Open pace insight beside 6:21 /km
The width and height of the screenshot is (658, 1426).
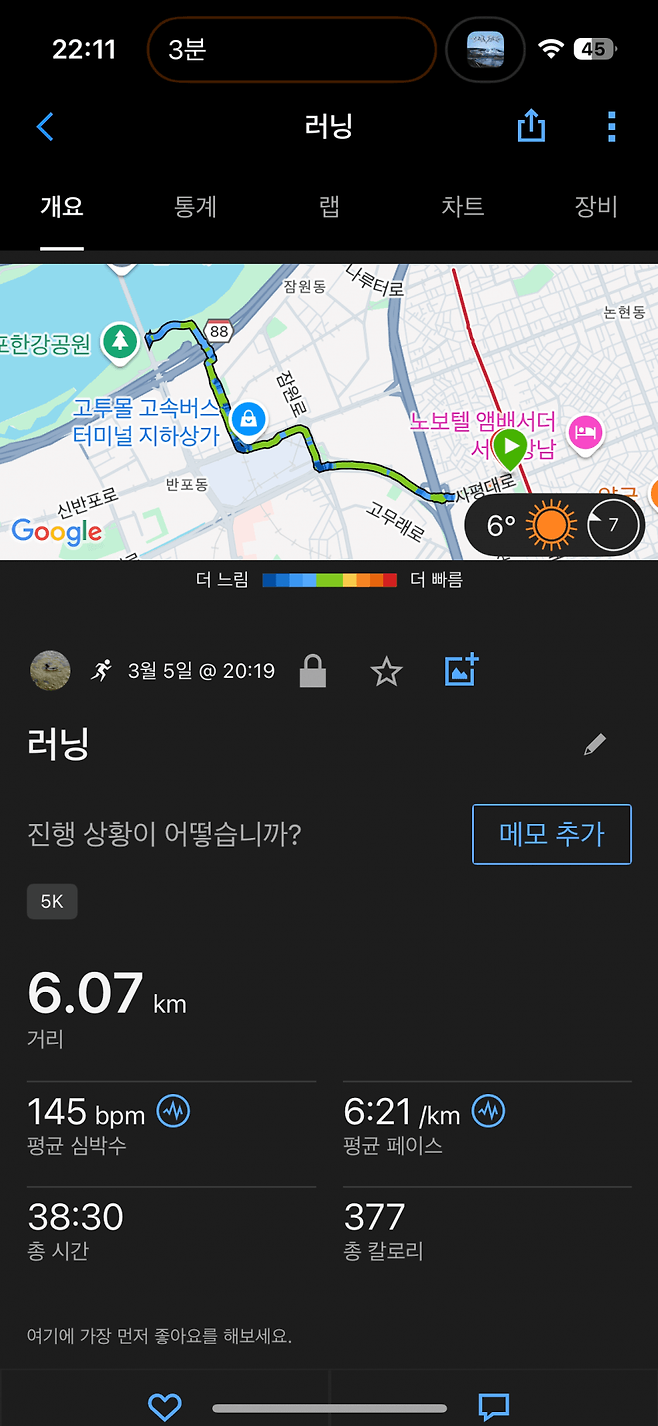coord(488,1111)
